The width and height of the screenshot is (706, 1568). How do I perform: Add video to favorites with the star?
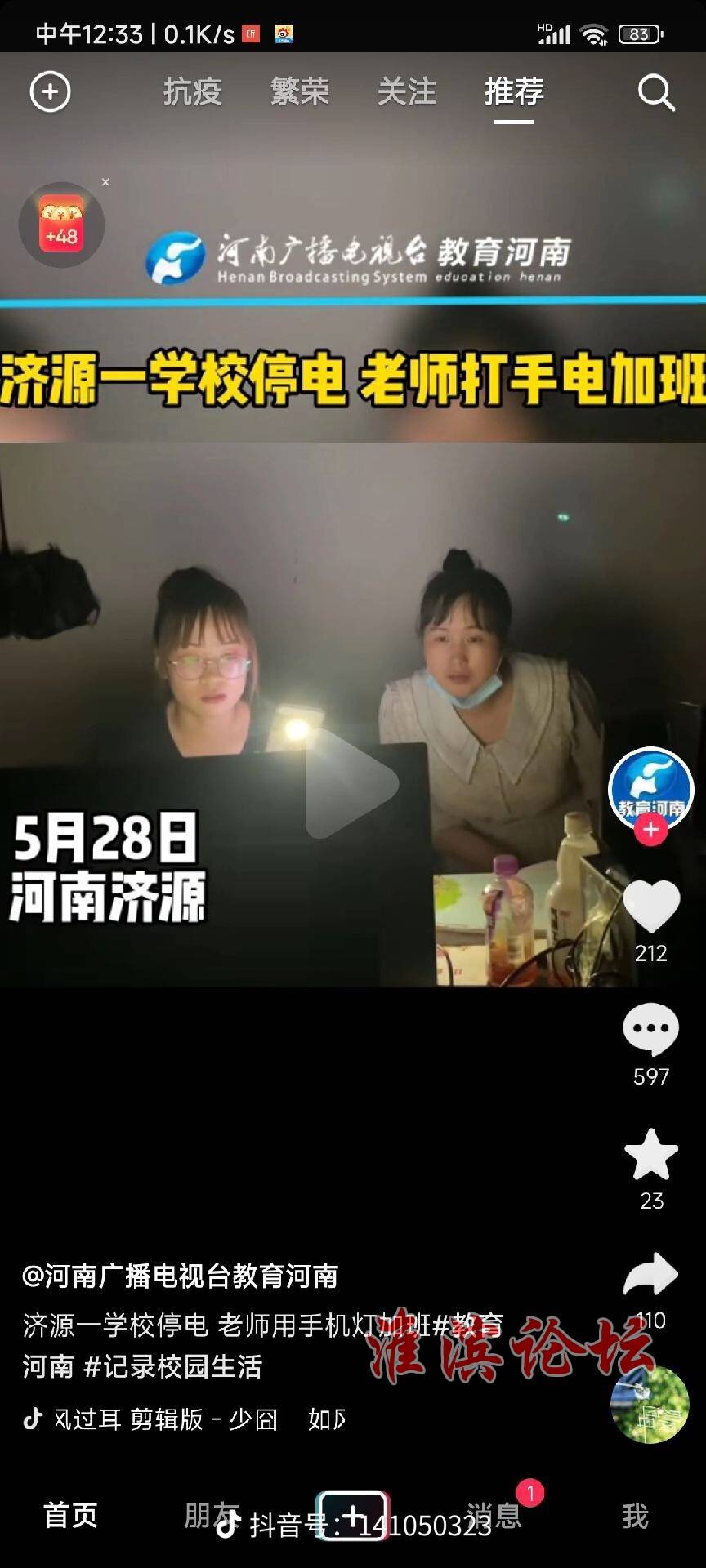tap(651, 1155)
